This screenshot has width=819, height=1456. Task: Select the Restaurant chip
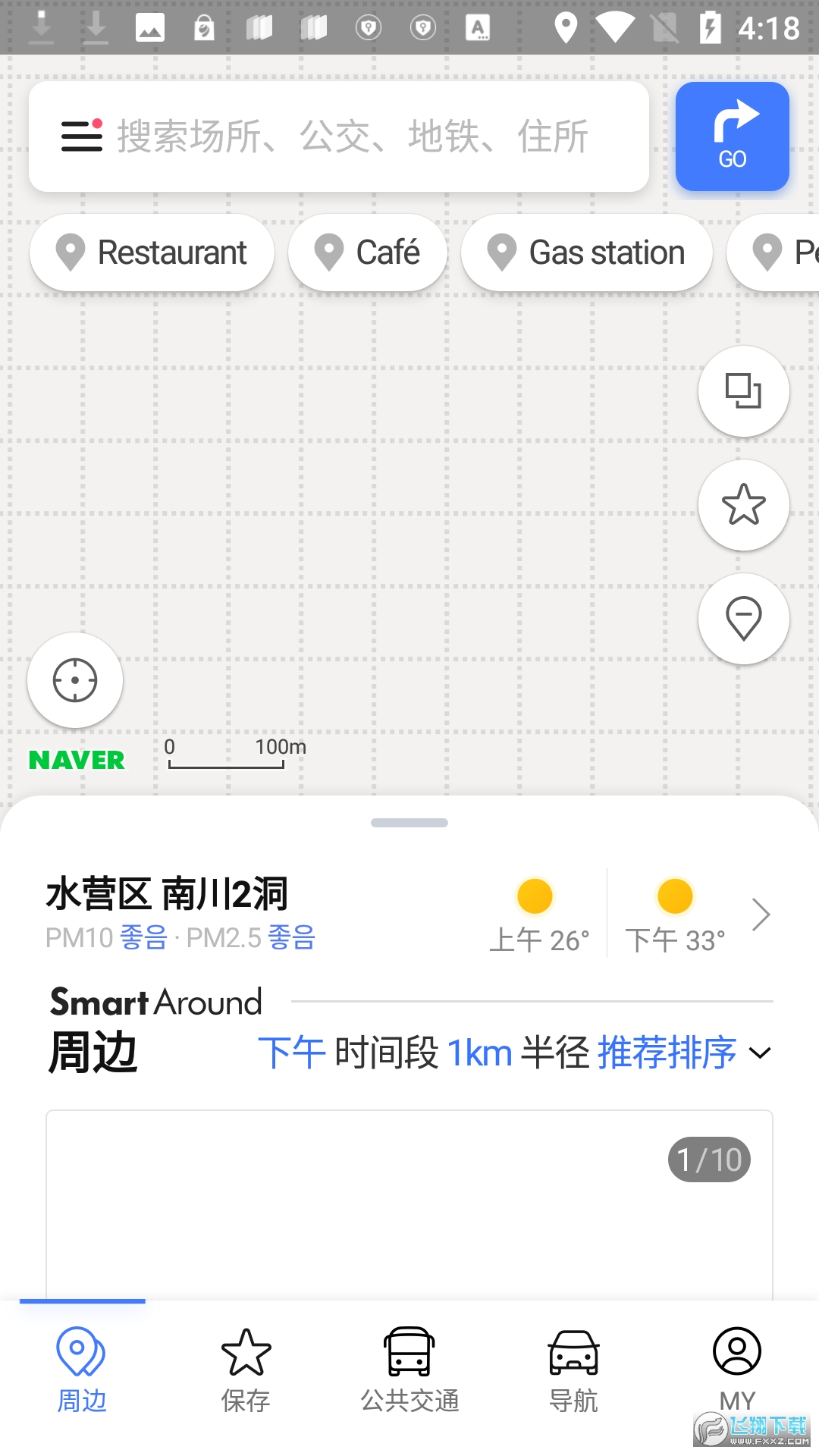[152, 253]
